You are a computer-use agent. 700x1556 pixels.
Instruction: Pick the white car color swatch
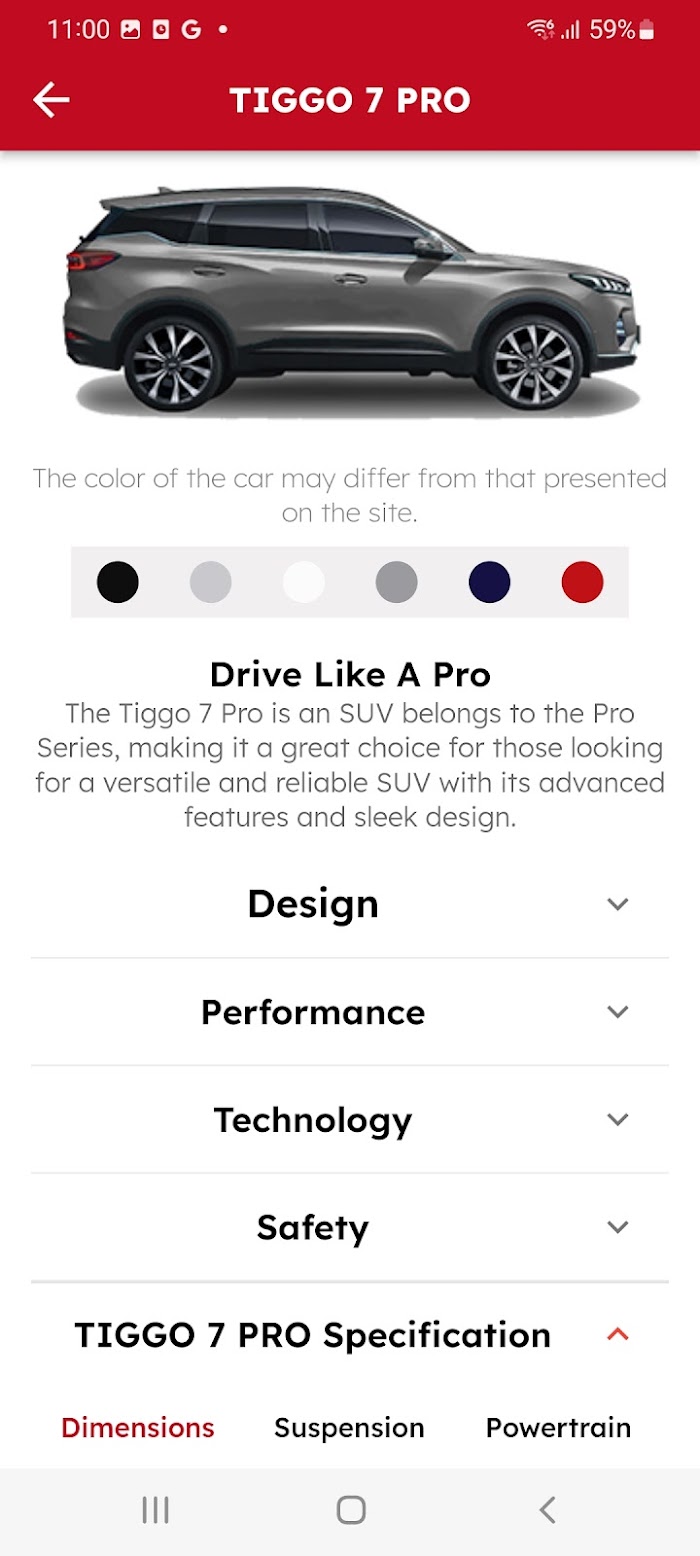[304, 582]
